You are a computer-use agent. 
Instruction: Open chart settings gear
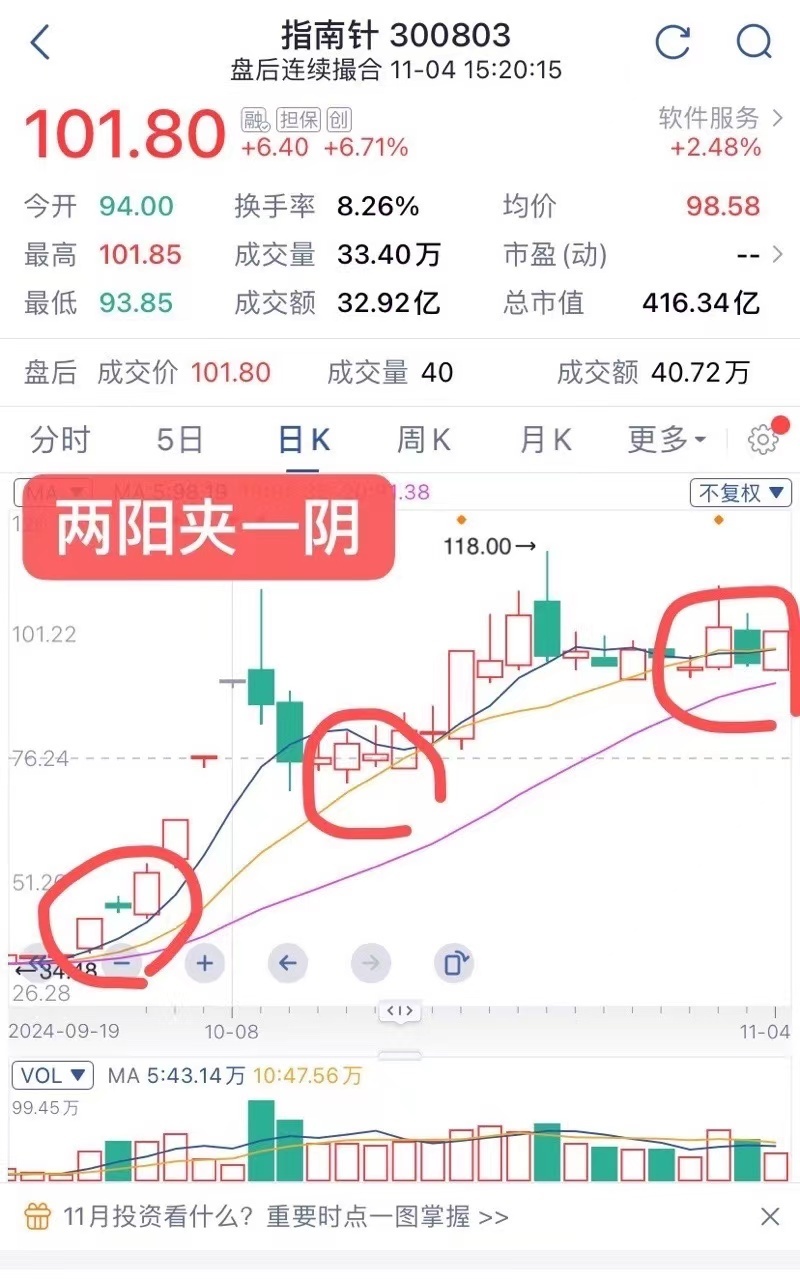(x=763, y=439)
